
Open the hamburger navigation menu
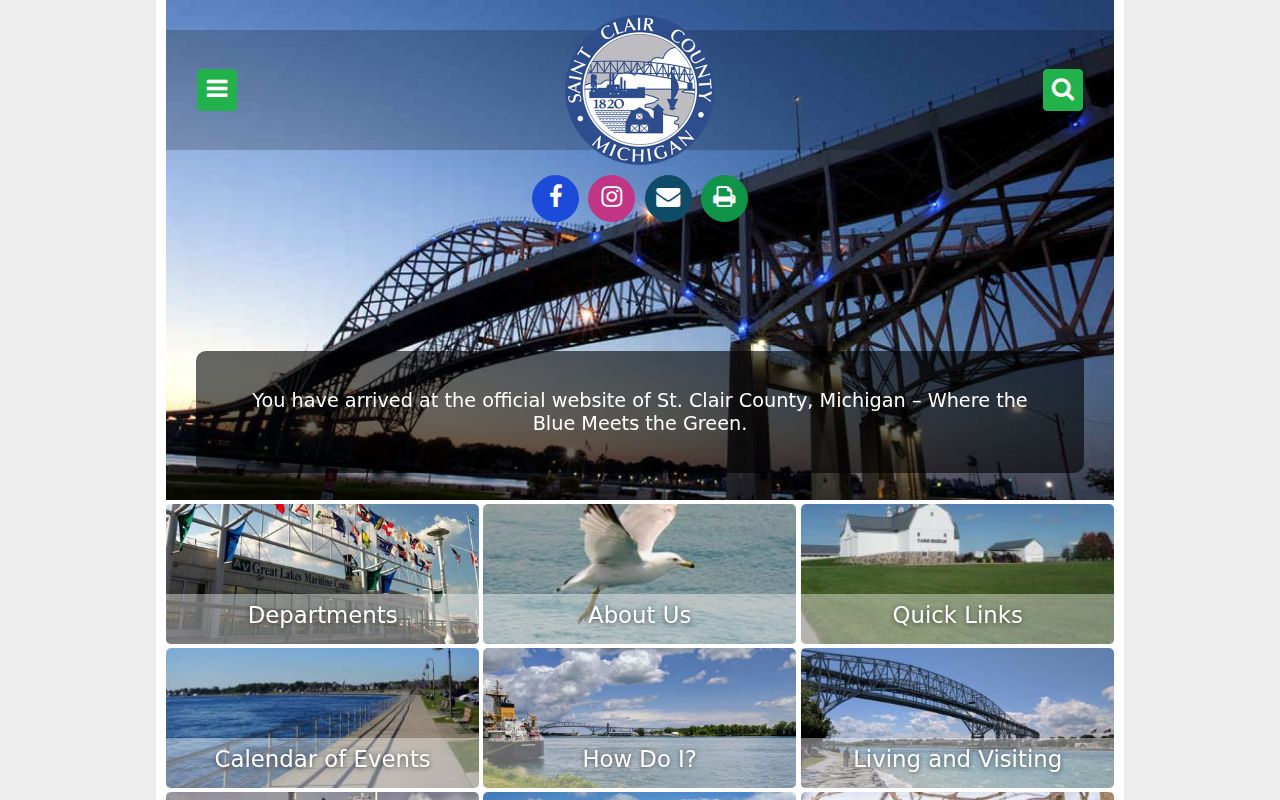[x=217, y=90]
